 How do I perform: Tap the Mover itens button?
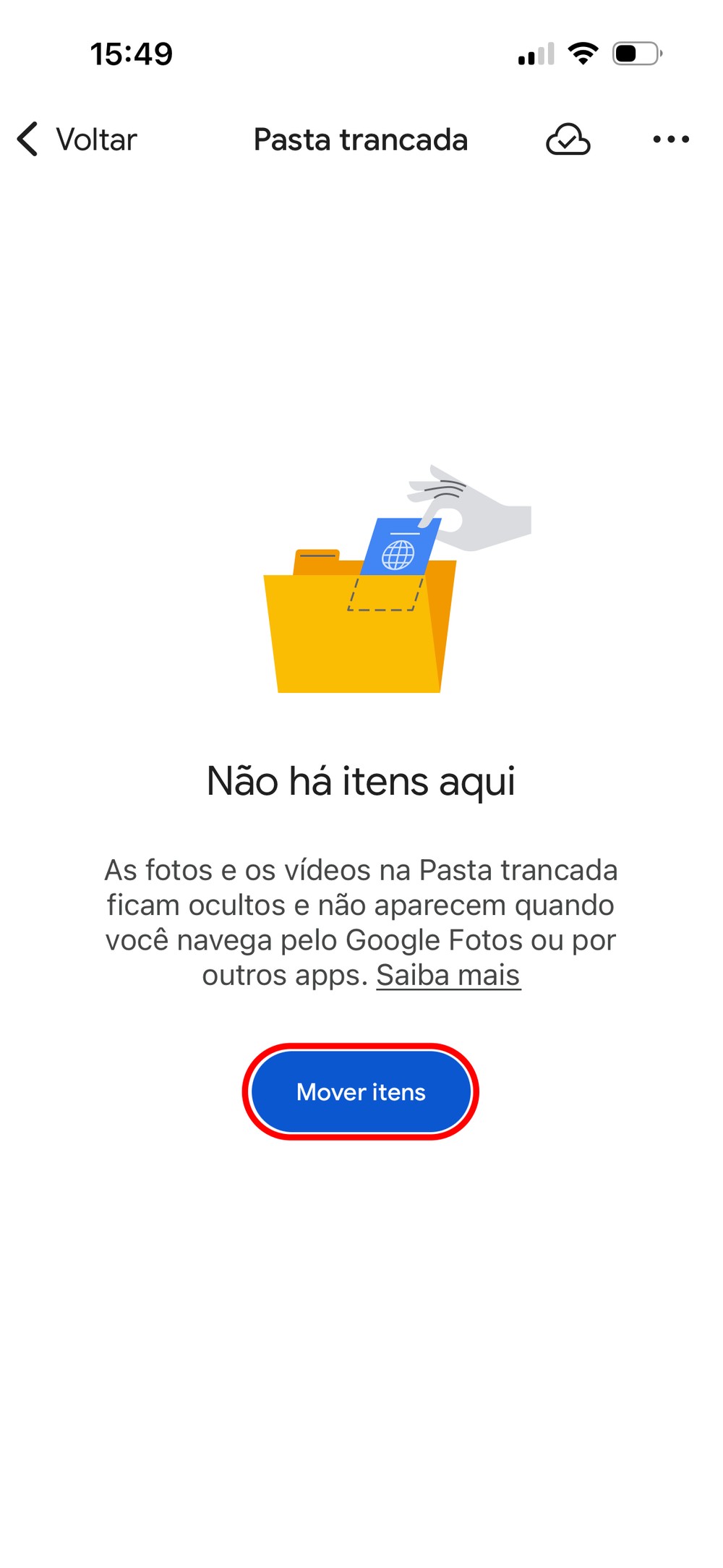coord(361,1091)
